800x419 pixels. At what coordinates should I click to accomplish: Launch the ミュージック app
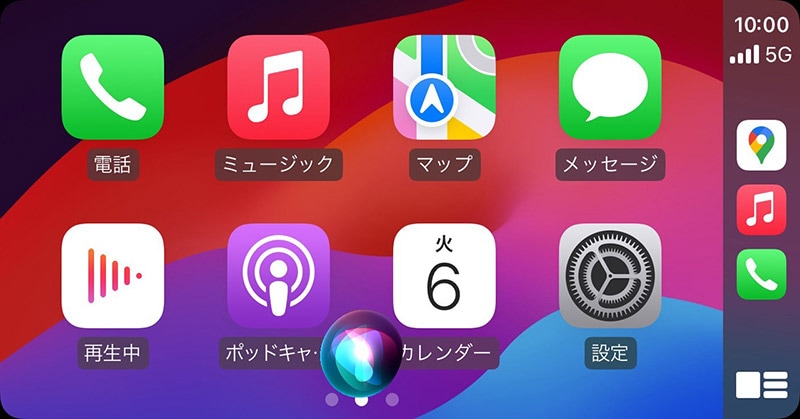[278, 86]
